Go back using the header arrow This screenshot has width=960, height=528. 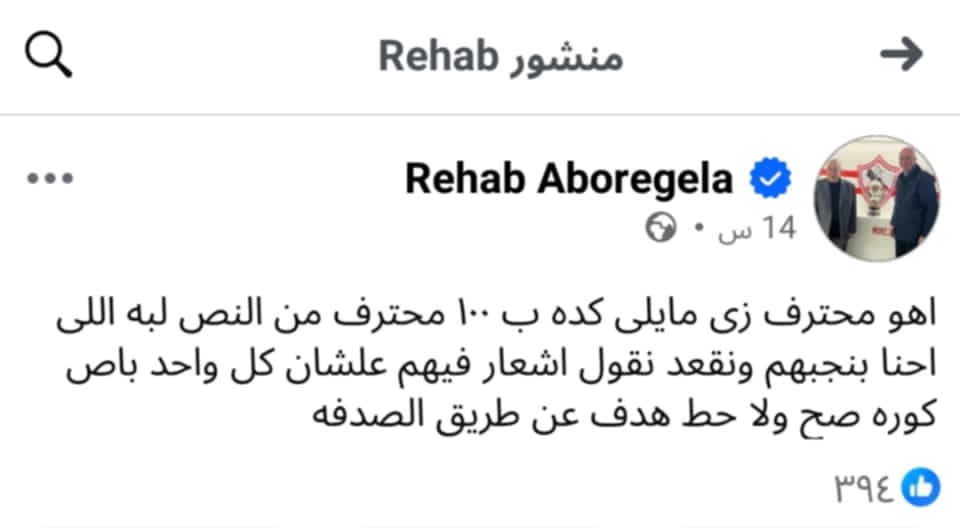point(900,55)
